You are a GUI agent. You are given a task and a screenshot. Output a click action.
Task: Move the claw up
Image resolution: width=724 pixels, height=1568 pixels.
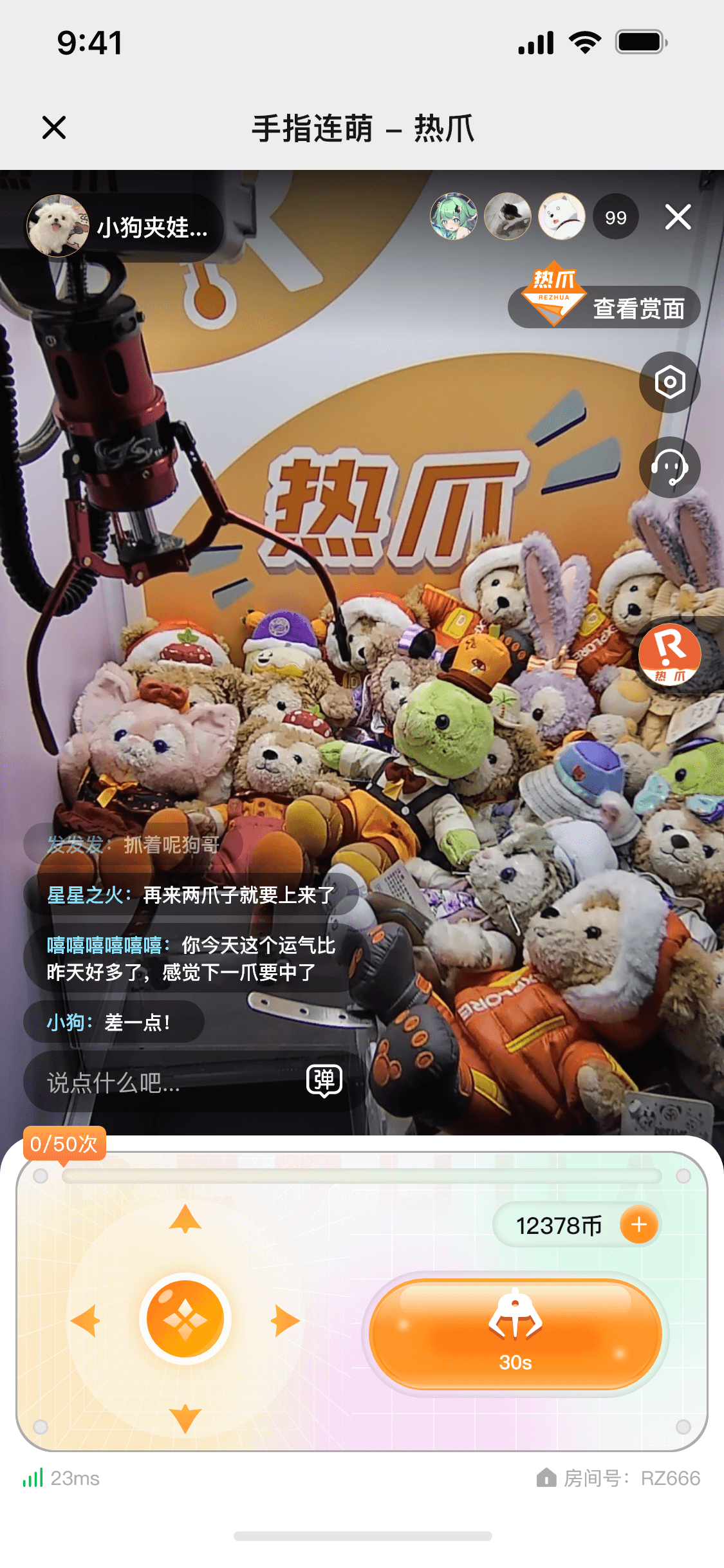click(x=185, y=1219)
